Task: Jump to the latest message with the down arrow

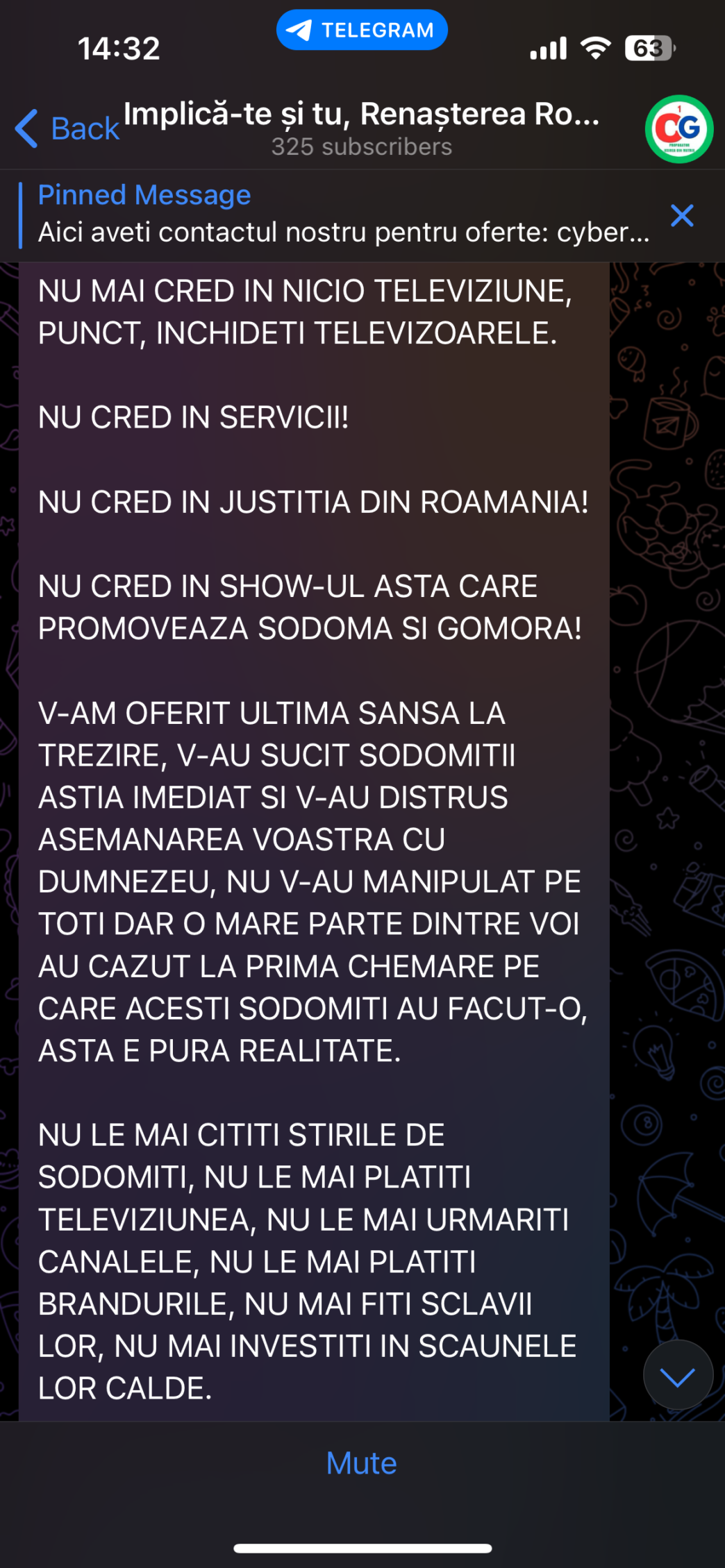Action: (677, 1377)
